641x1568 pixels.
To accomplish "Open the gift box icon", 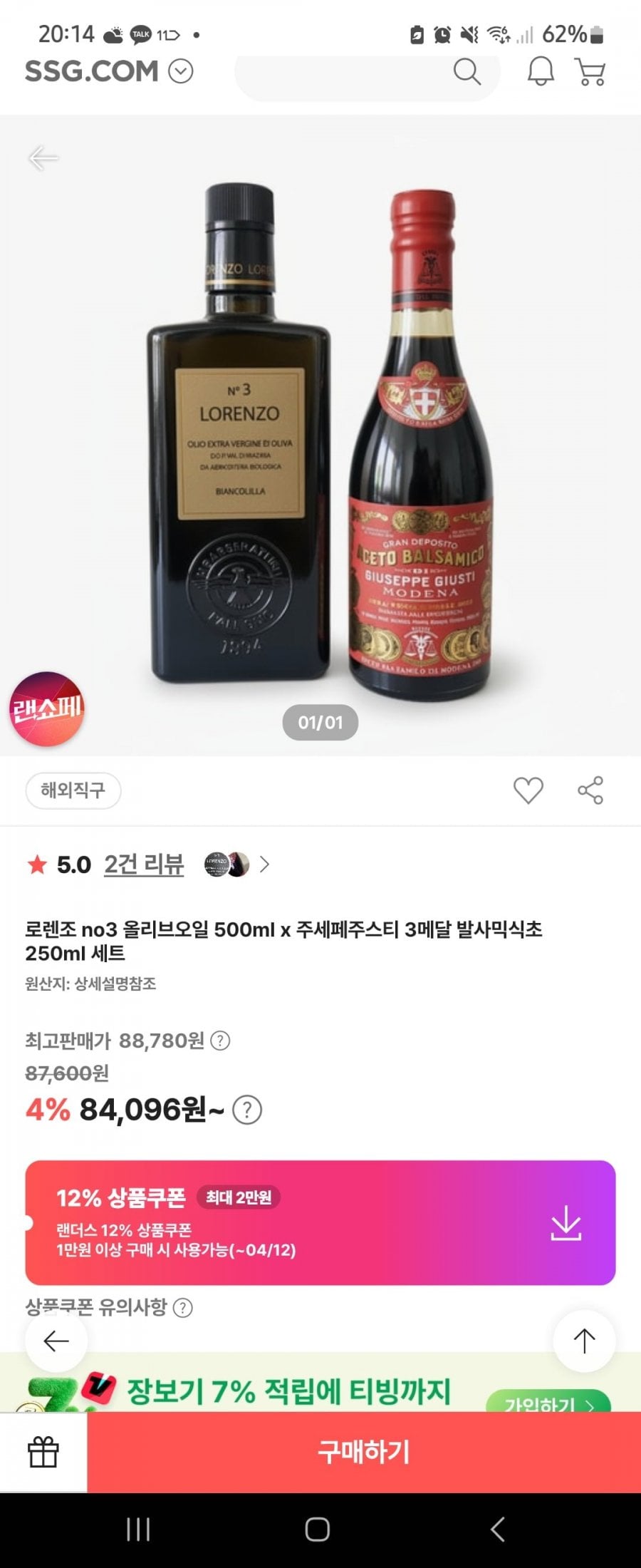I will click(x=43, y=1452).
